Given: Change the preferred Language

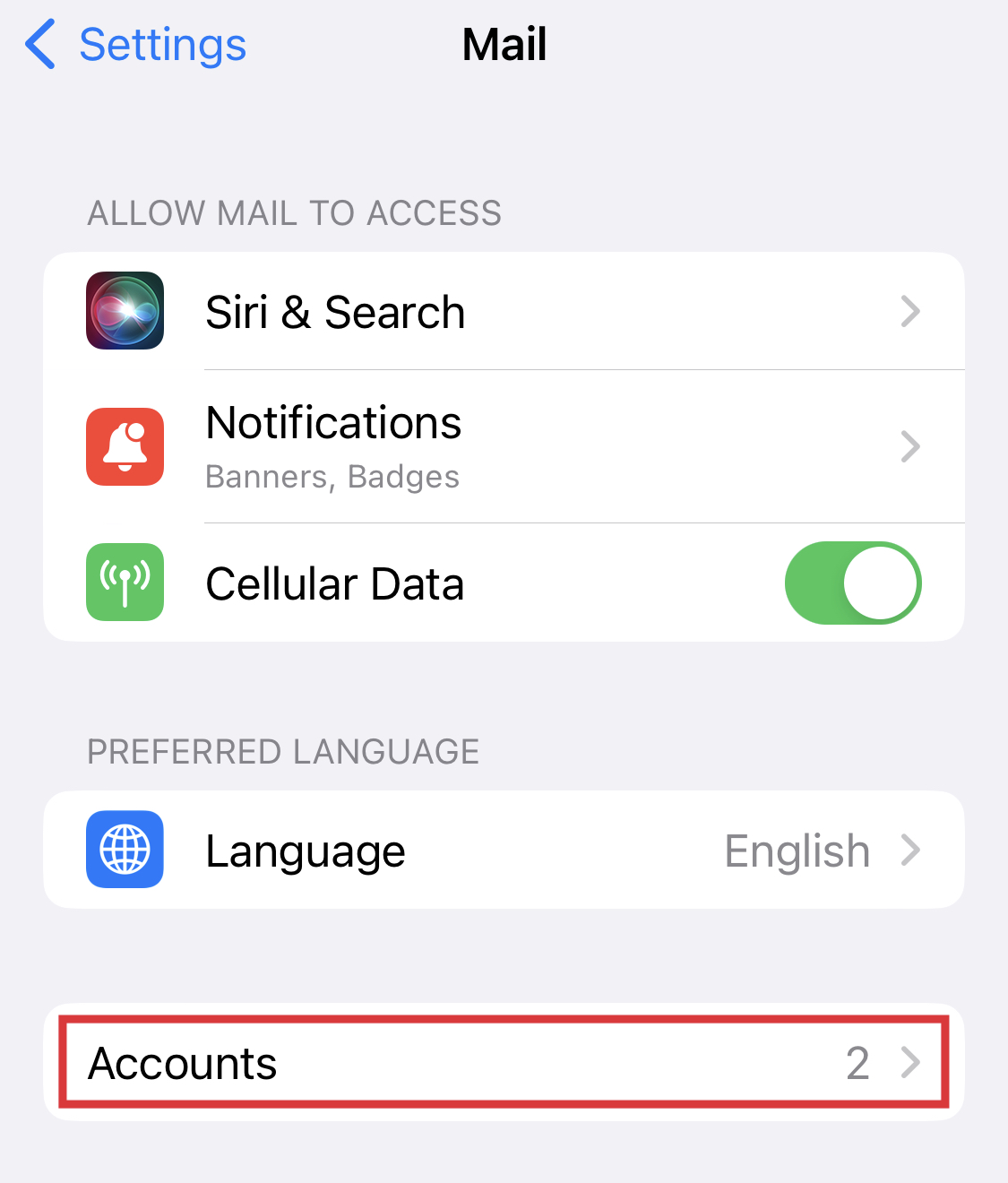Looking at the screenshot, I should pyautogui.click(x=504, y=851).
